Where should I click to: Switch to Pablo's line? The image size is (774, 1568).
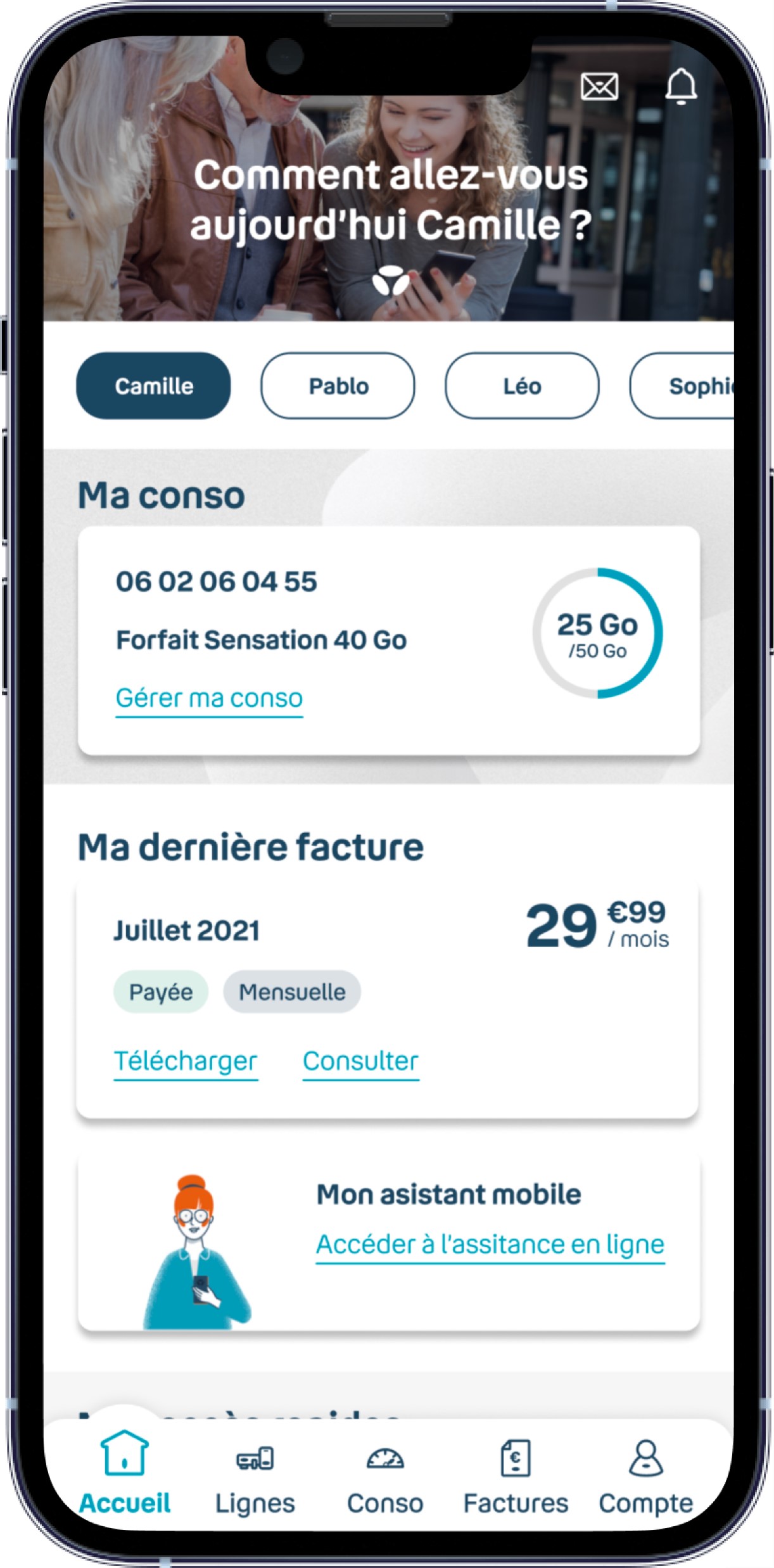point(338,386)
